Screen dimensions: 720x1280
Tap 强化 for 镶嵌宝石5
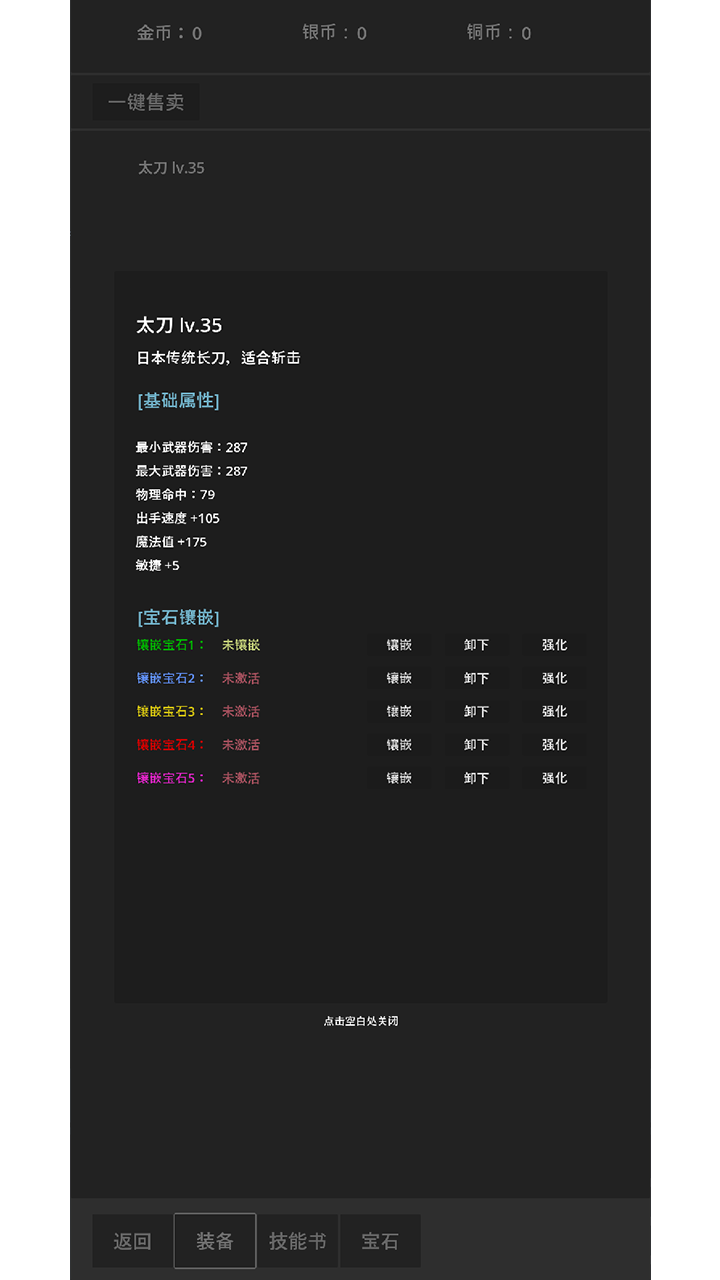click(x=554, y=777)
